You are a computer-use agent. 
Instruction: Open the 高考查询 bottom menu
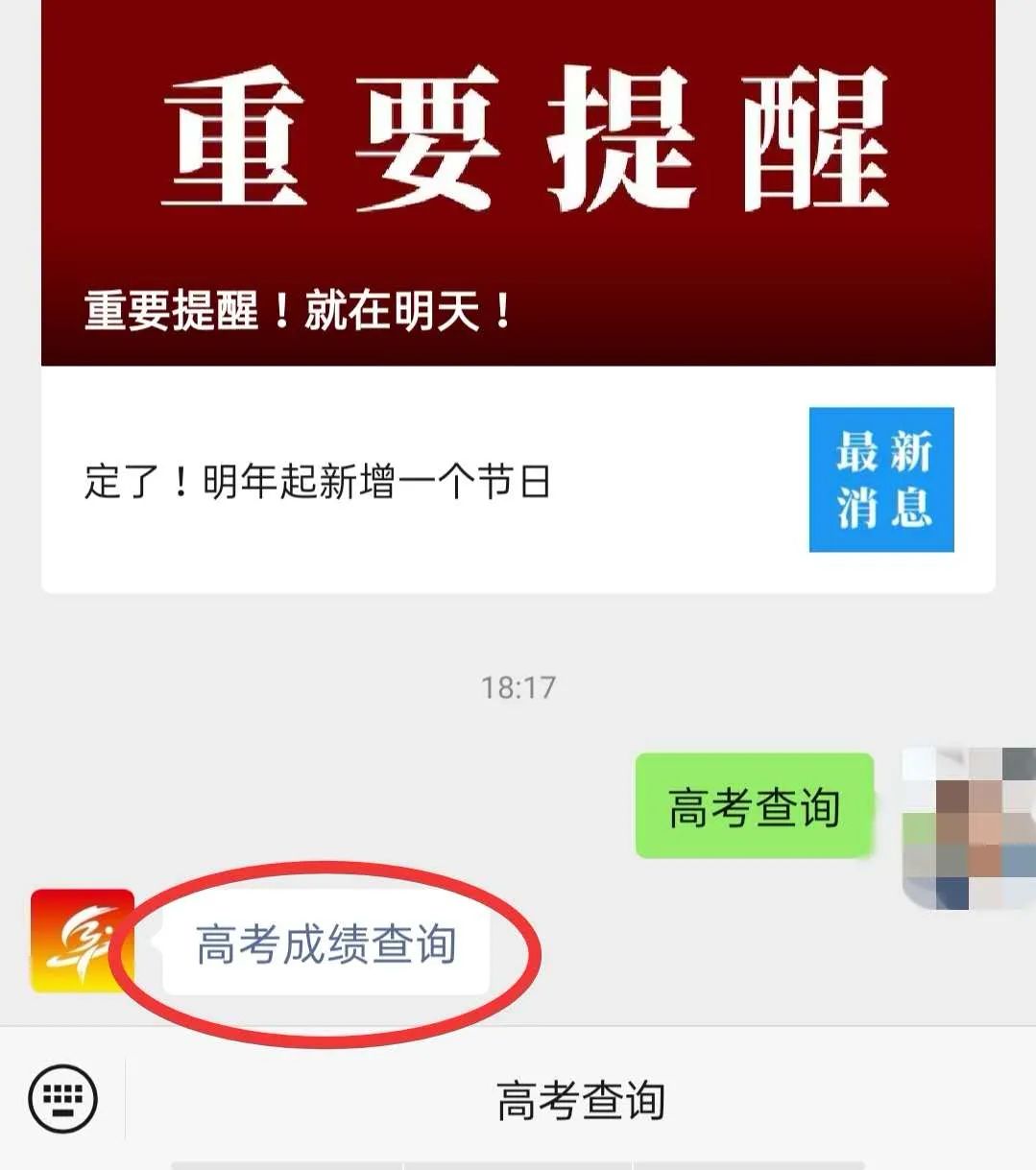pyautogui.click(x=580, y=1101)
